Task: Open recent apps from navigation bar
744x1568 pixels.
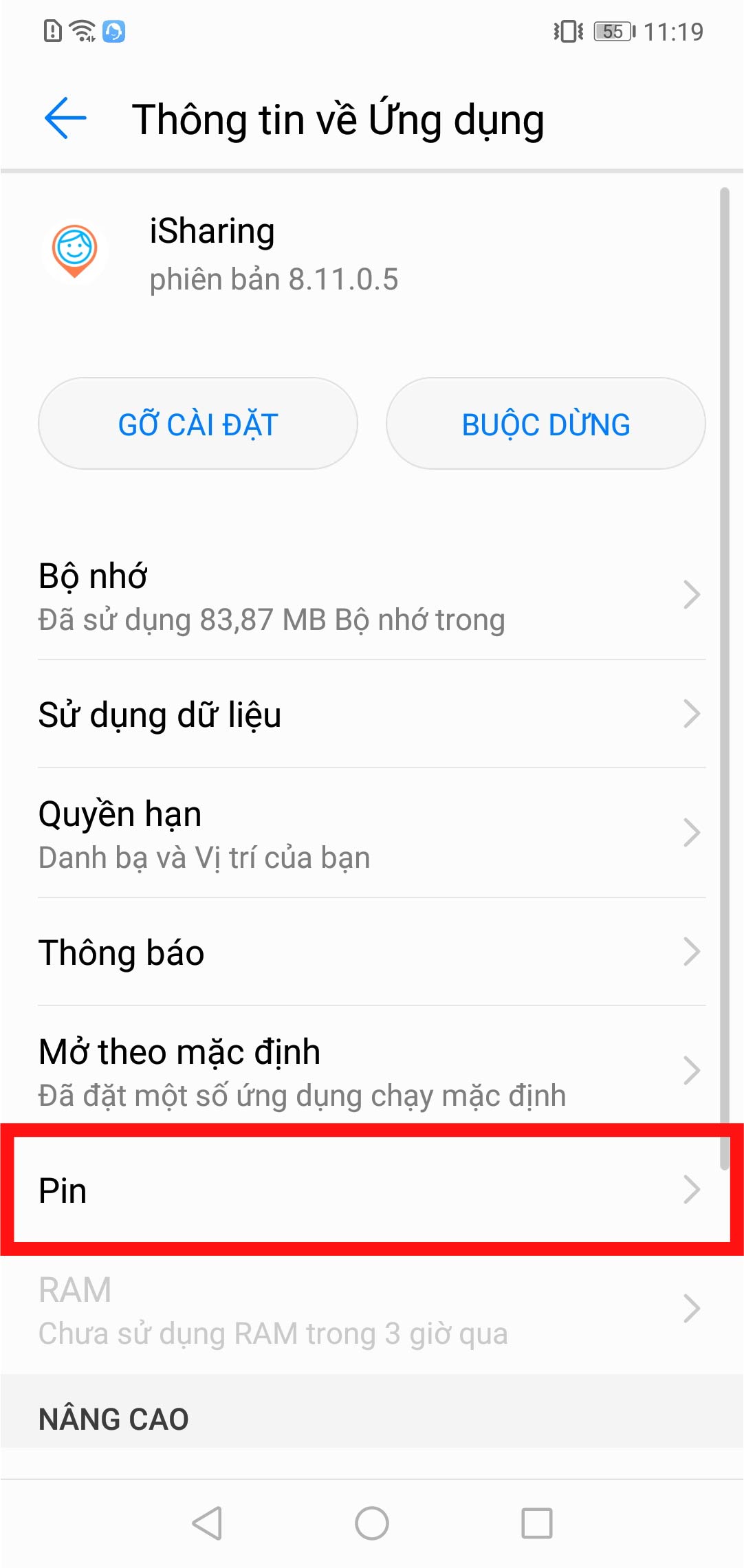Action: click(x=536, y=1523)
